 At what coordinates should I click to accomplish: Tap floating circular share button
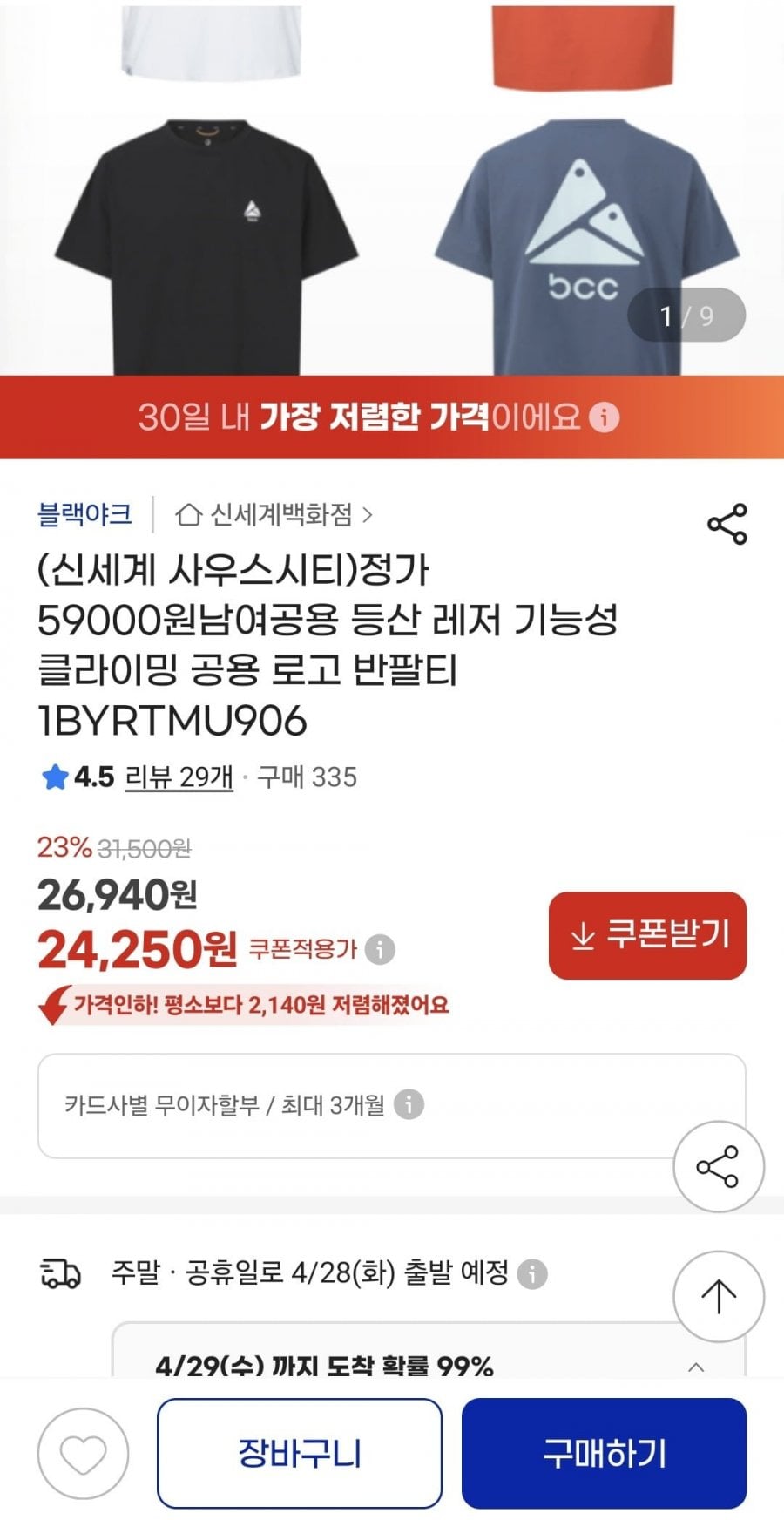[x=718, y=1166]
